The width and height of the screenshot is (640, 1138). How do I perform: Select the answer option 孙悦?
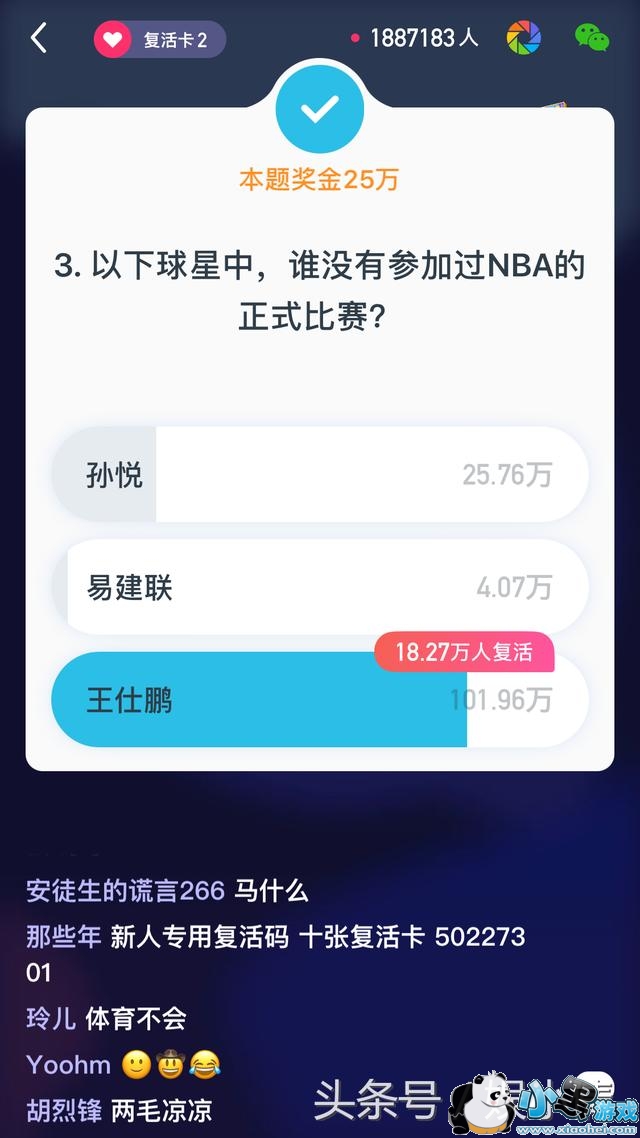tap(320, 475)
